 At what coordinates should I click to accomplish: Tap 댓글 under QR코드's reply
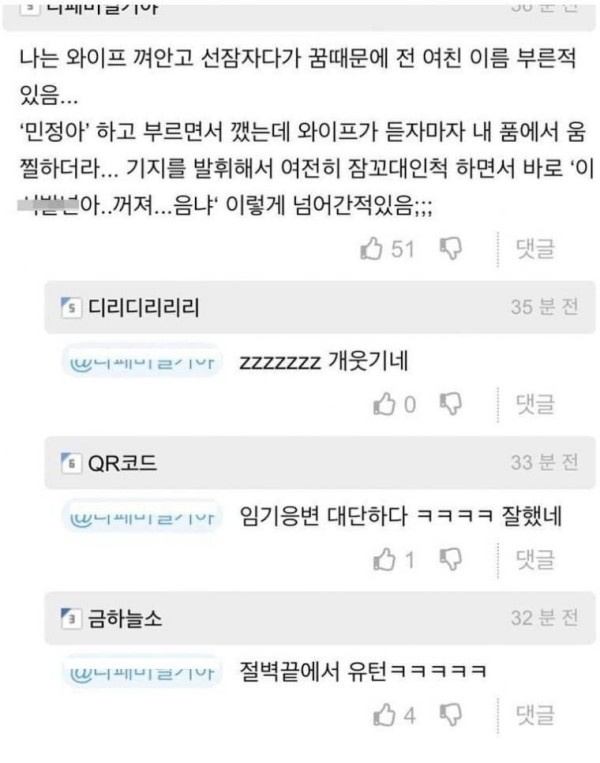pos(534,559)
